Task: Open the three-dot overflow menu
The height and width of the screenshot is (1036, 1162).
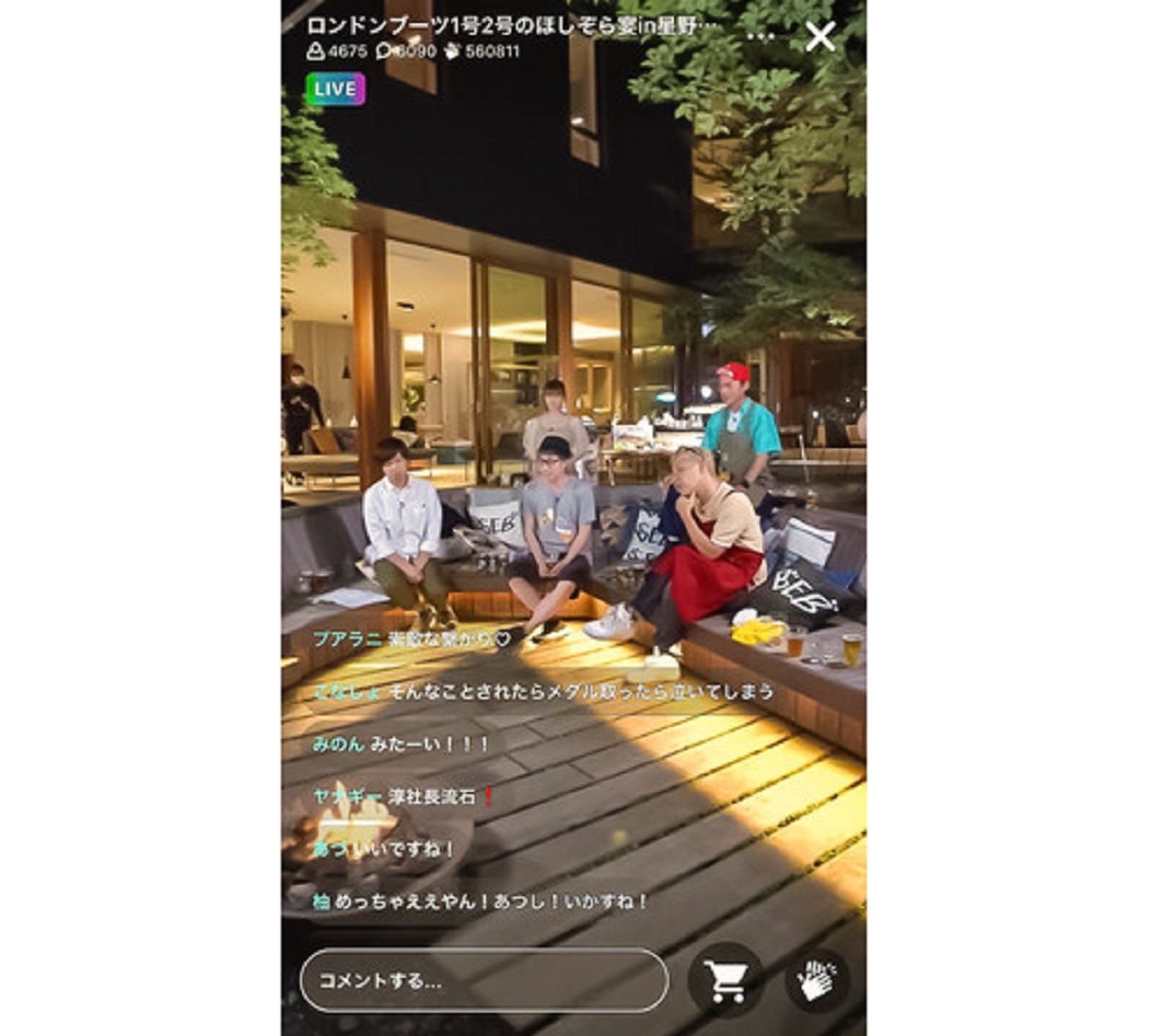Action: [761, 37]
